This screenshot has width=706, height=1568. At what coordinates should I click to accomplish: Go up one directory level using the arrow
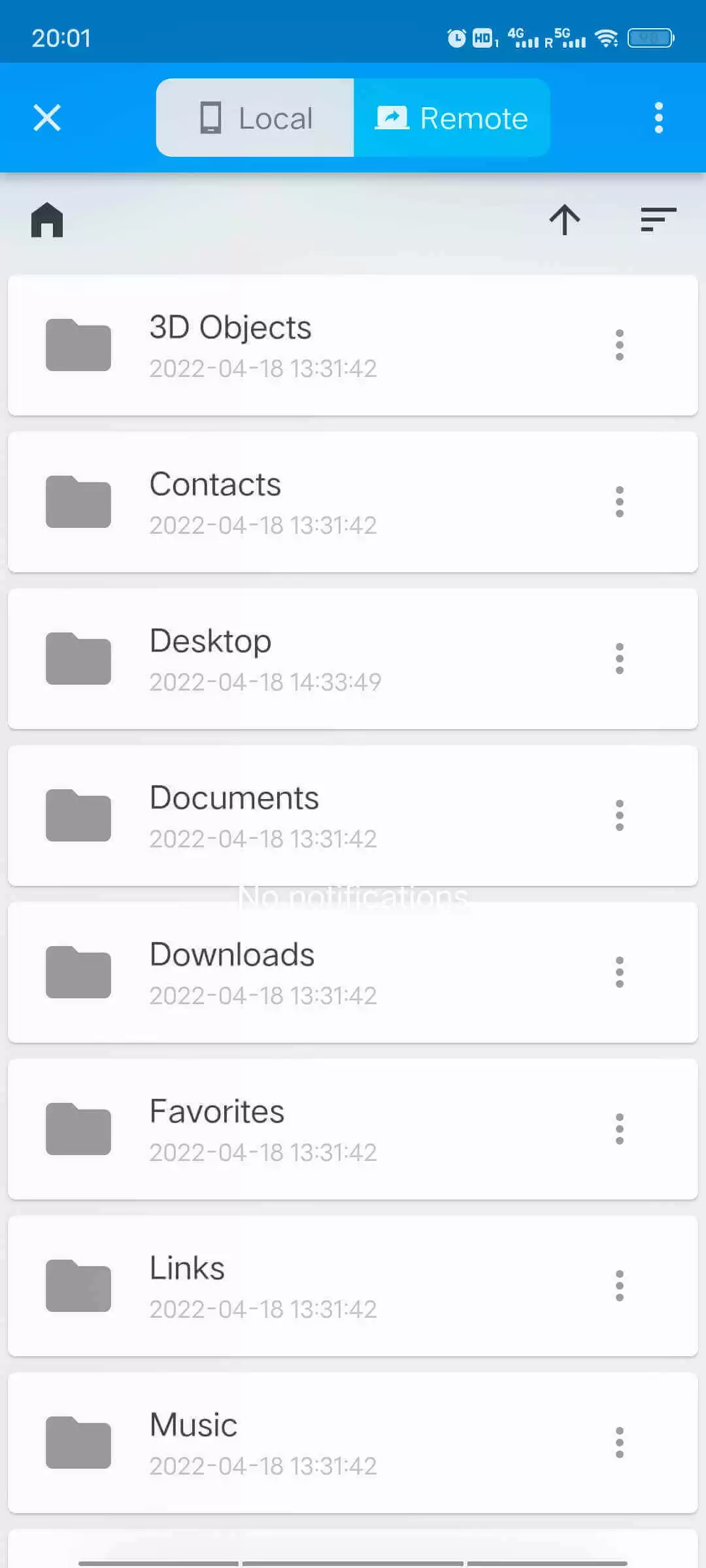point(564,220)
